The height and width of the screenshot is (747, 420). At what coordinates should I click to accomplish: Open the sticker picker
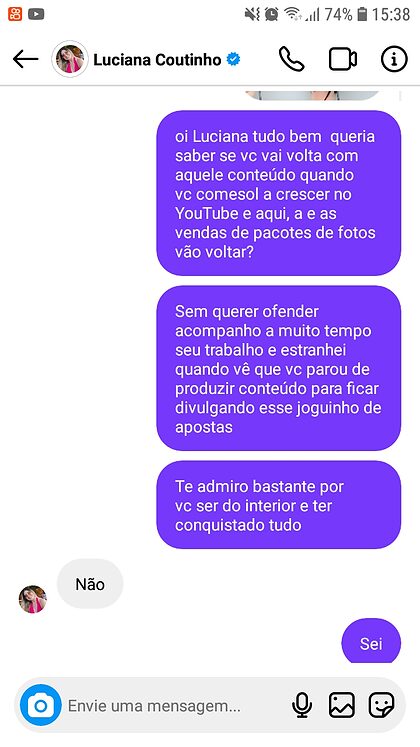tap(381, 705)
